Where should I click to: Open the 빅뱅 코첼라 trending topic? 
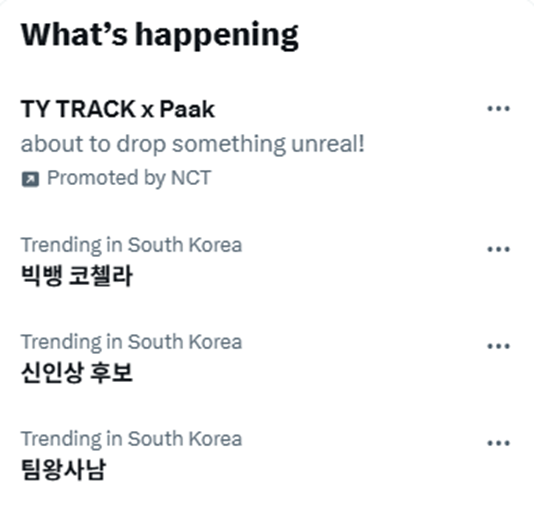click(267, 262)
